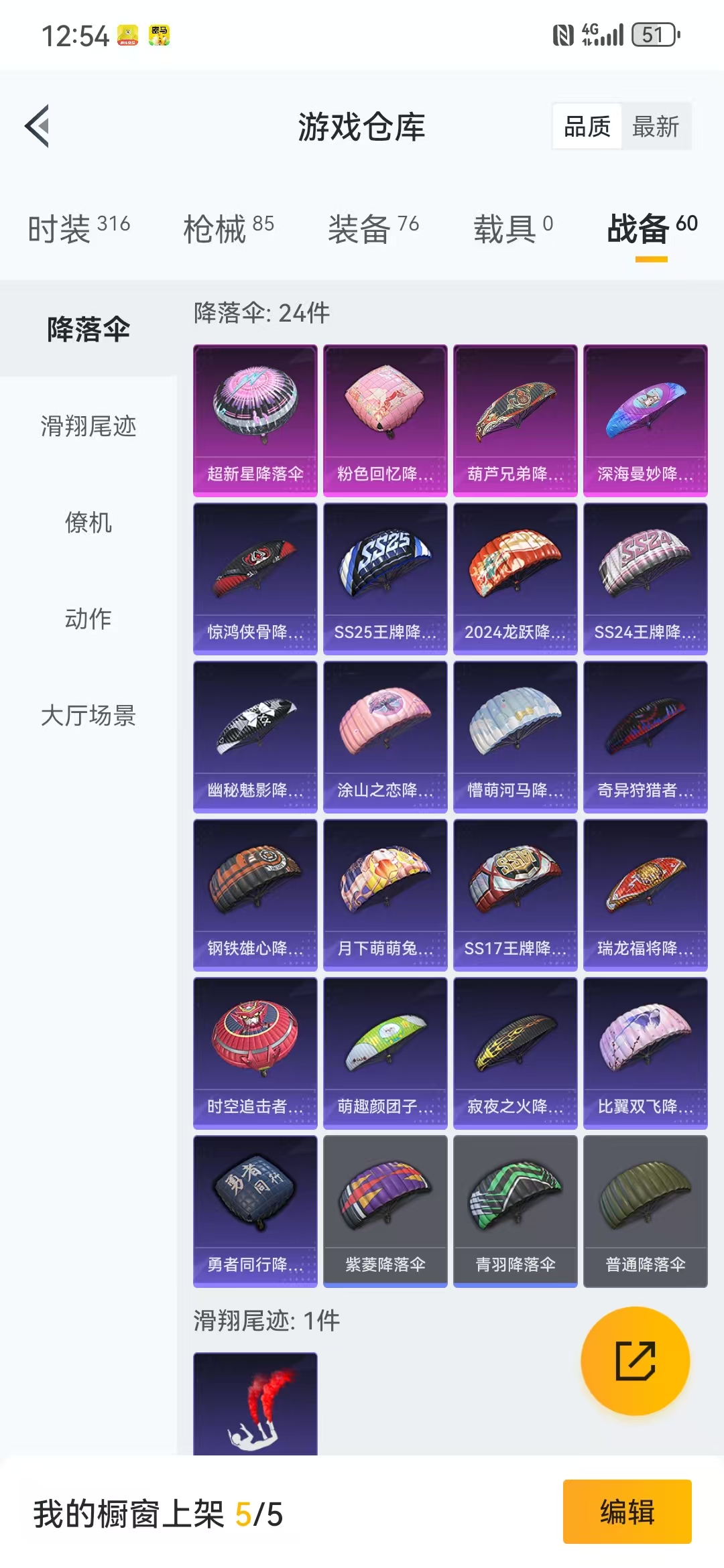Image resolution: width=724 pixels, height=1568 pixels.
Task: Open the 2024龙跃降落伞 item
Action: (x=516, y=579)
